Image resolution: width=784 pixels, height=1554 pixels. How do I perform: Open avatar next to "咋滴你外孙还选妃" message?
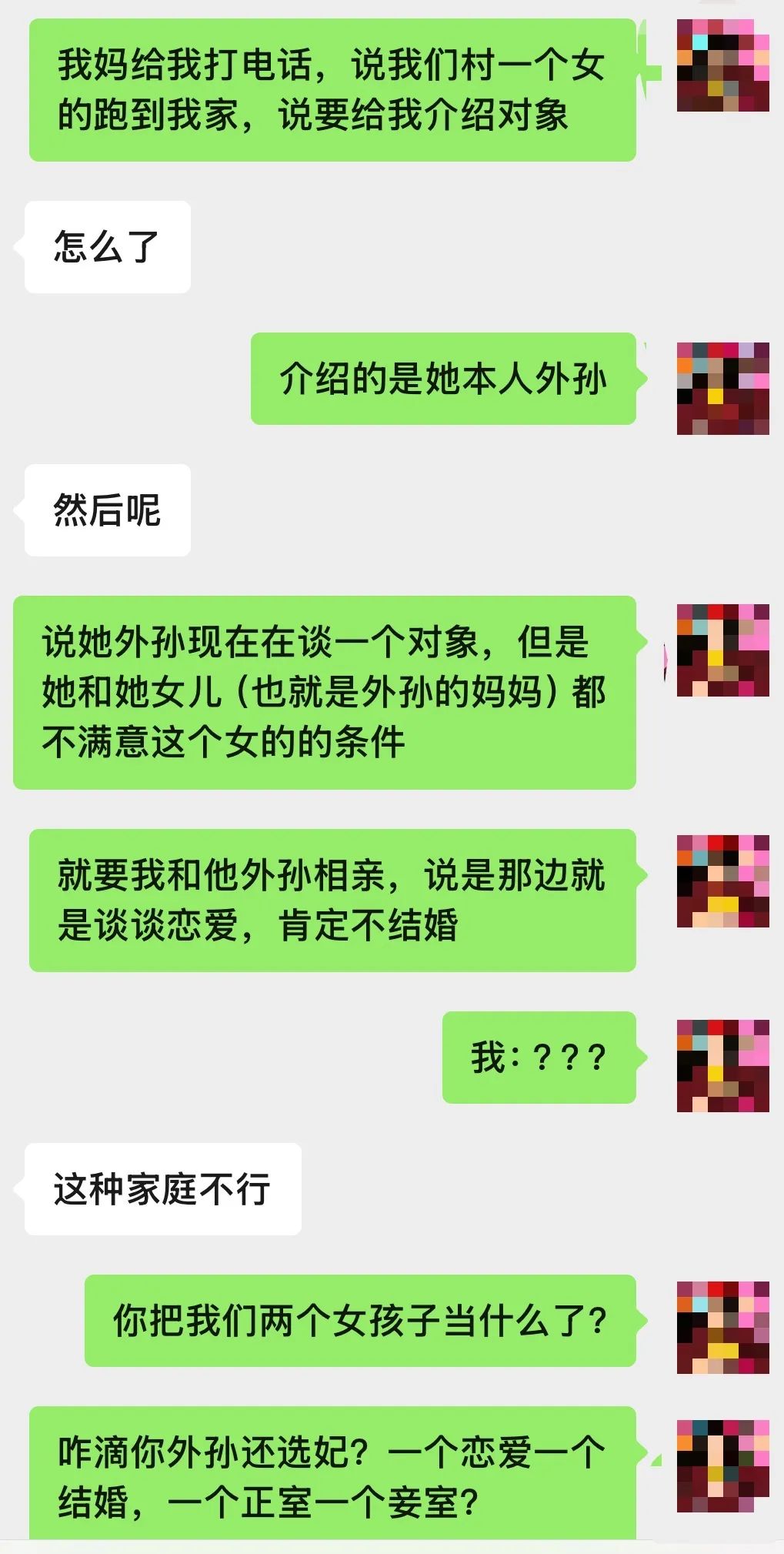(722, 1465)
